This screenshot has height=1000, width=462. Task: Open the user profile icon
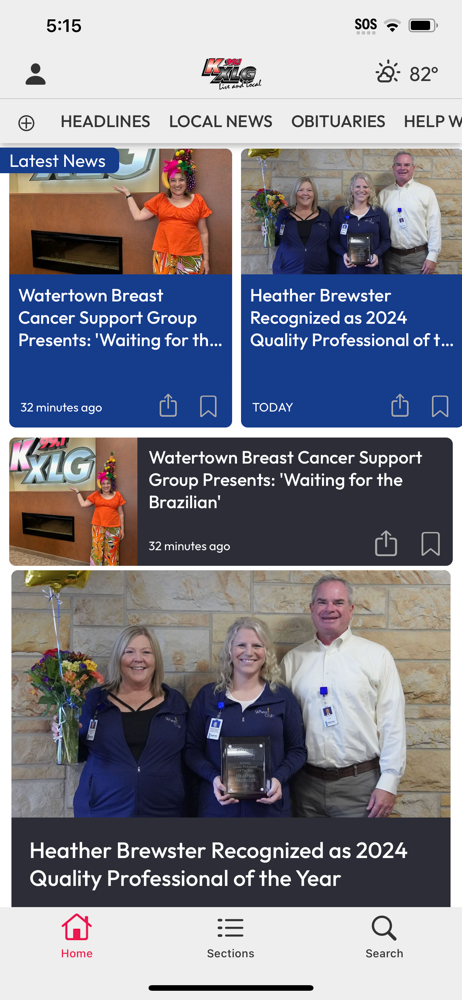36,74
